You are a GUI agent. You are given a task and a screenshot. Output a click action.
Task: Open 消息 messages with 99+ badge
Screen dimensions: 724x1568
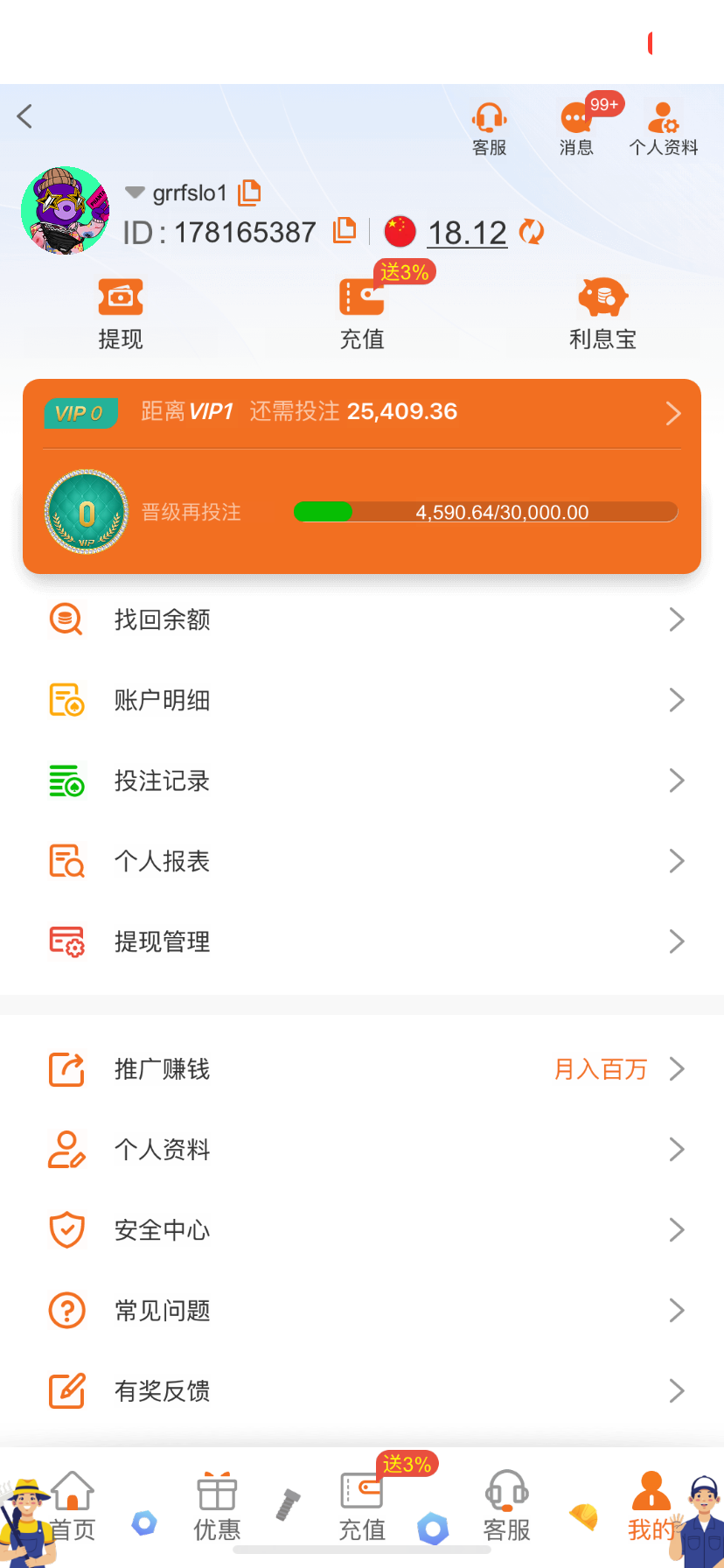[576, 129]
